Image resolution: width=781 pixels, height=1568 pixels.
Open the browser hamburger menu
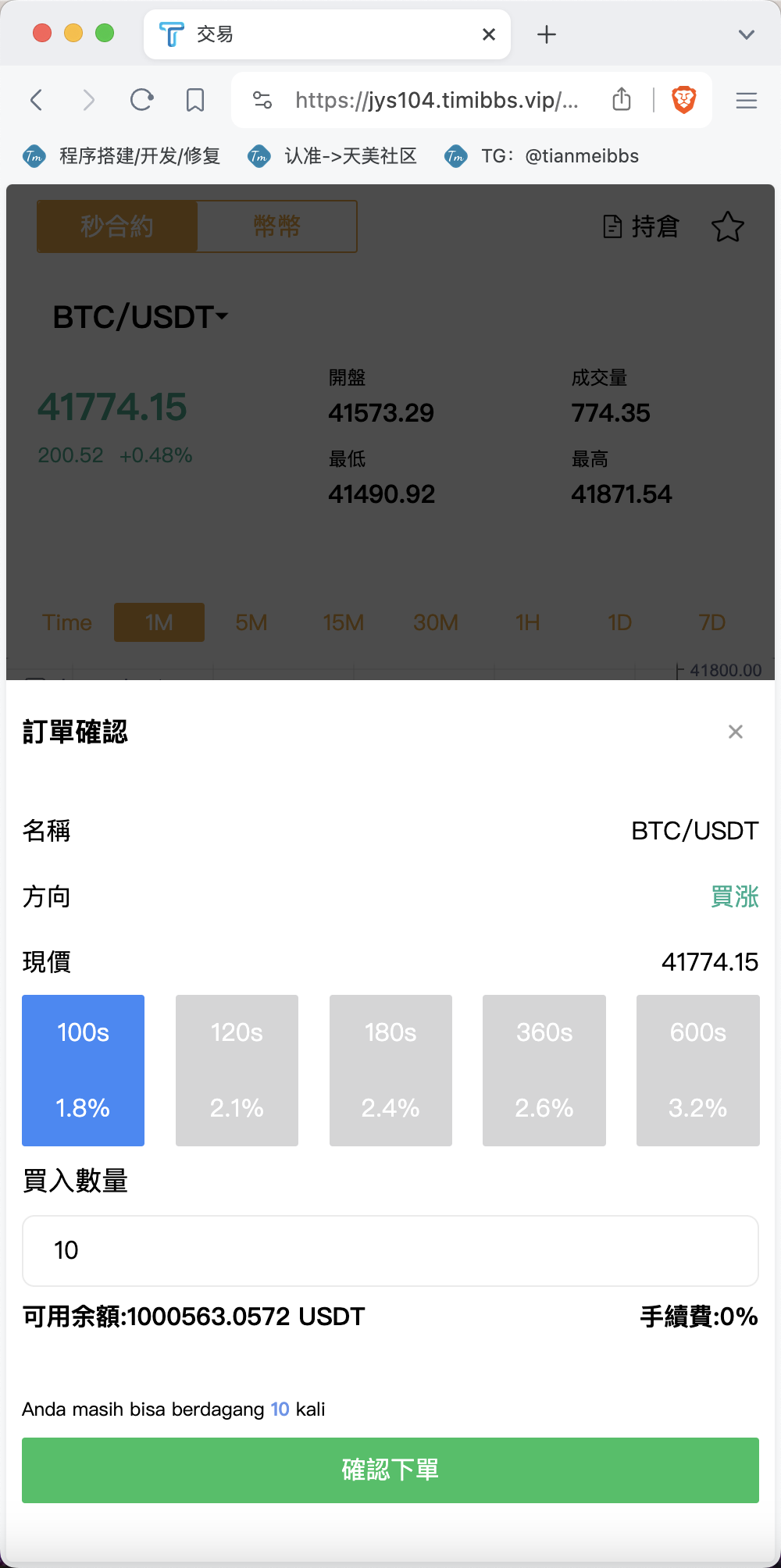click(x=747, y=100)
